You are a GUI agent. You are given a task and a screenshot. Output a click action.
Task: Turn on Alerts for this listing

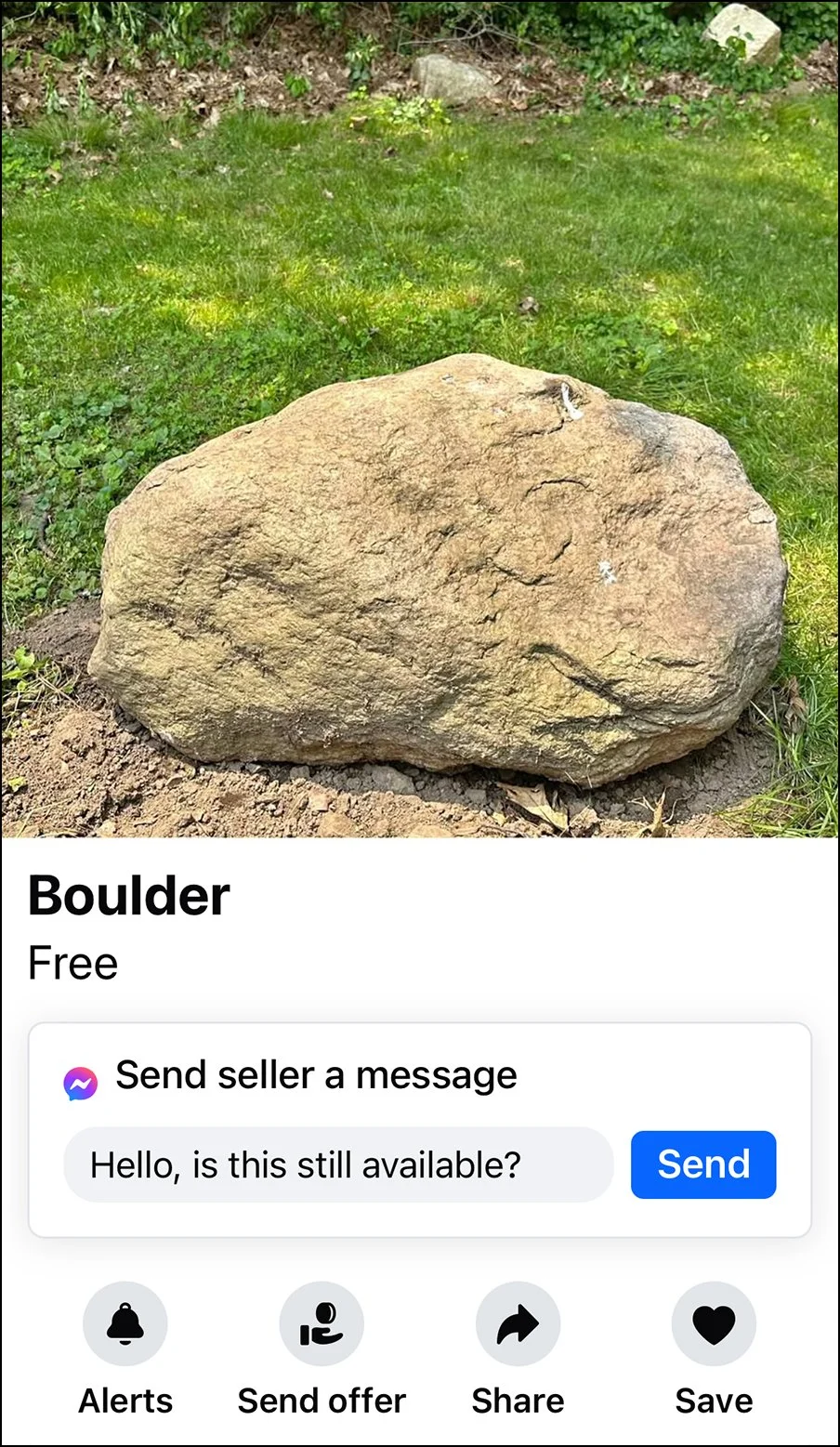(125, 1324)
